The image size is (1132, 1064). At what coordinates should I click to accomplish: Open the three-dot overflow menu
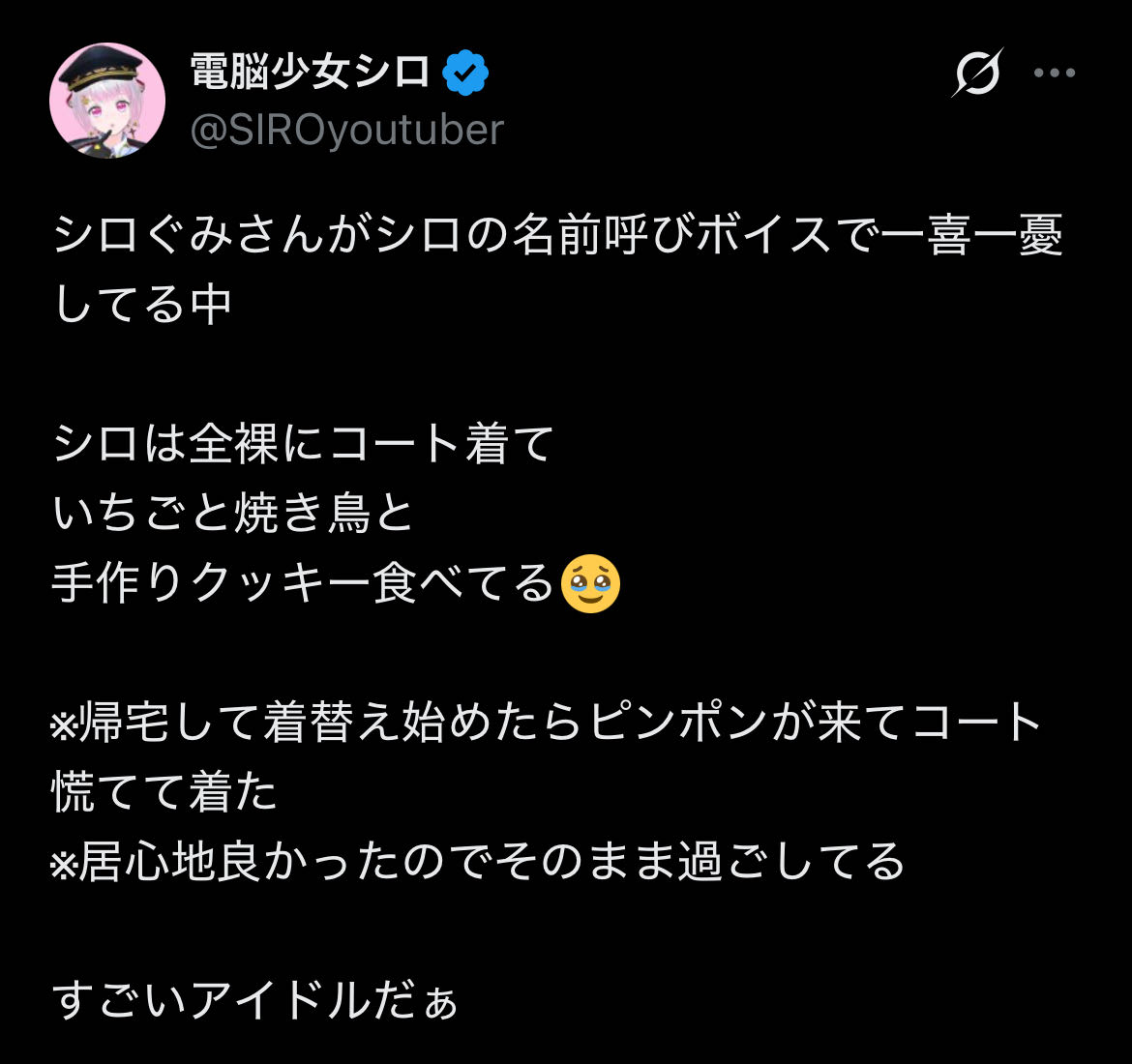tap(1054, 73)
